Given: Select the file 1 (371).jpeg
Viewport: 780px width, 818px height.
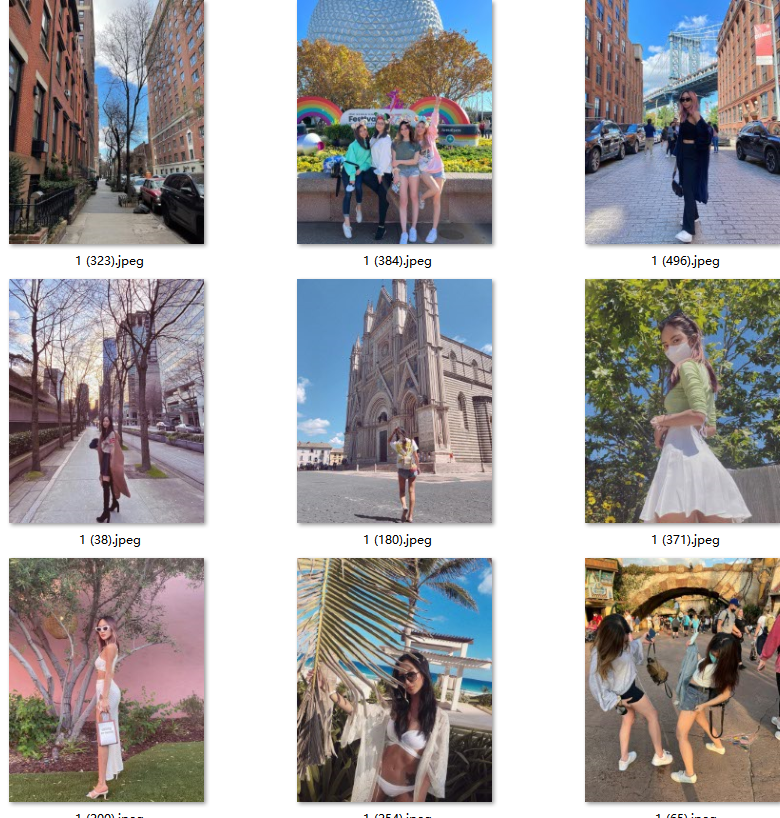Looking at the screenshot, I should [x=682, y=401].
